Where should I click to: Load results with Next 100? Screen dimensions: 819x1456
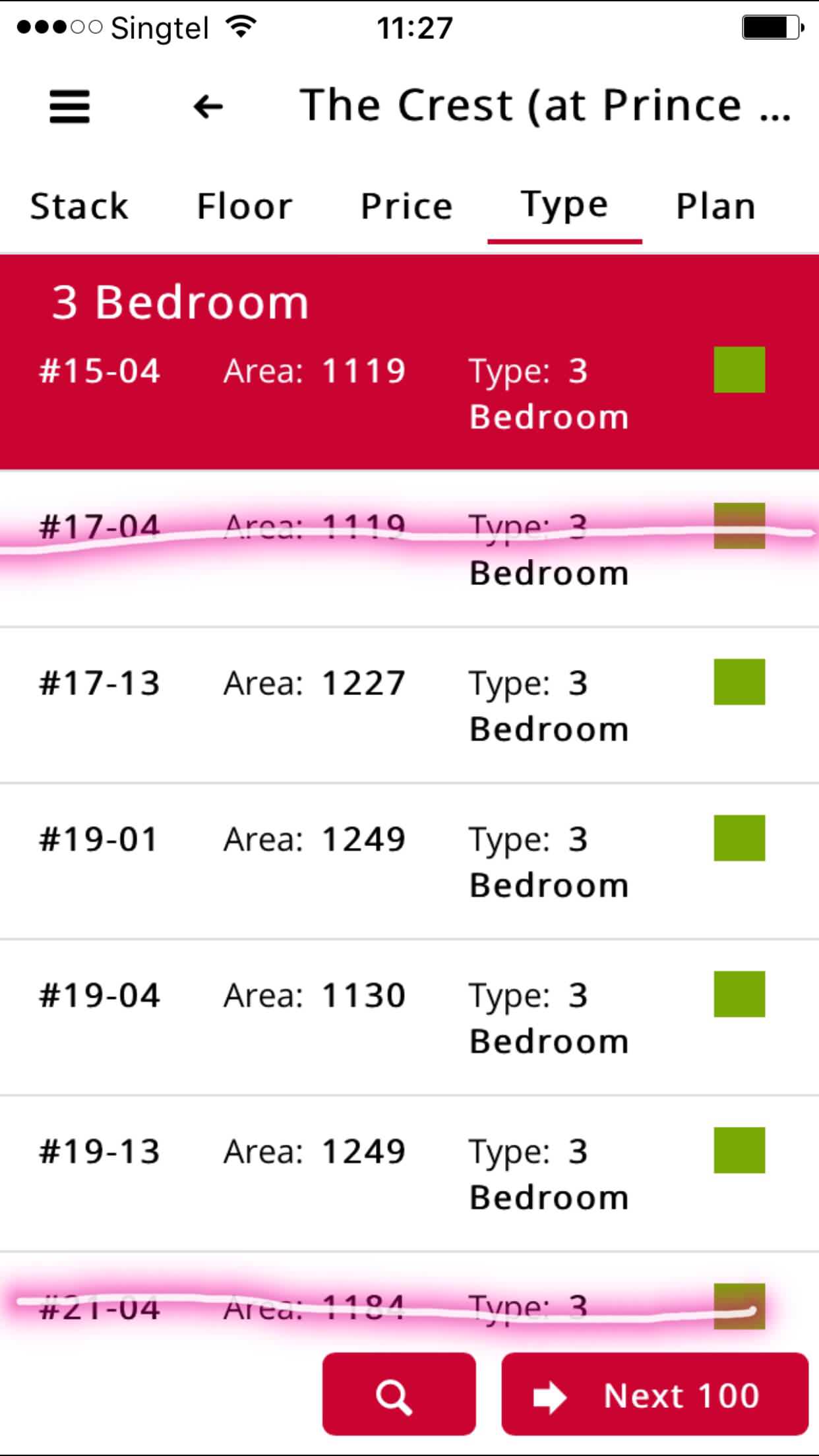click(655, 1393)
